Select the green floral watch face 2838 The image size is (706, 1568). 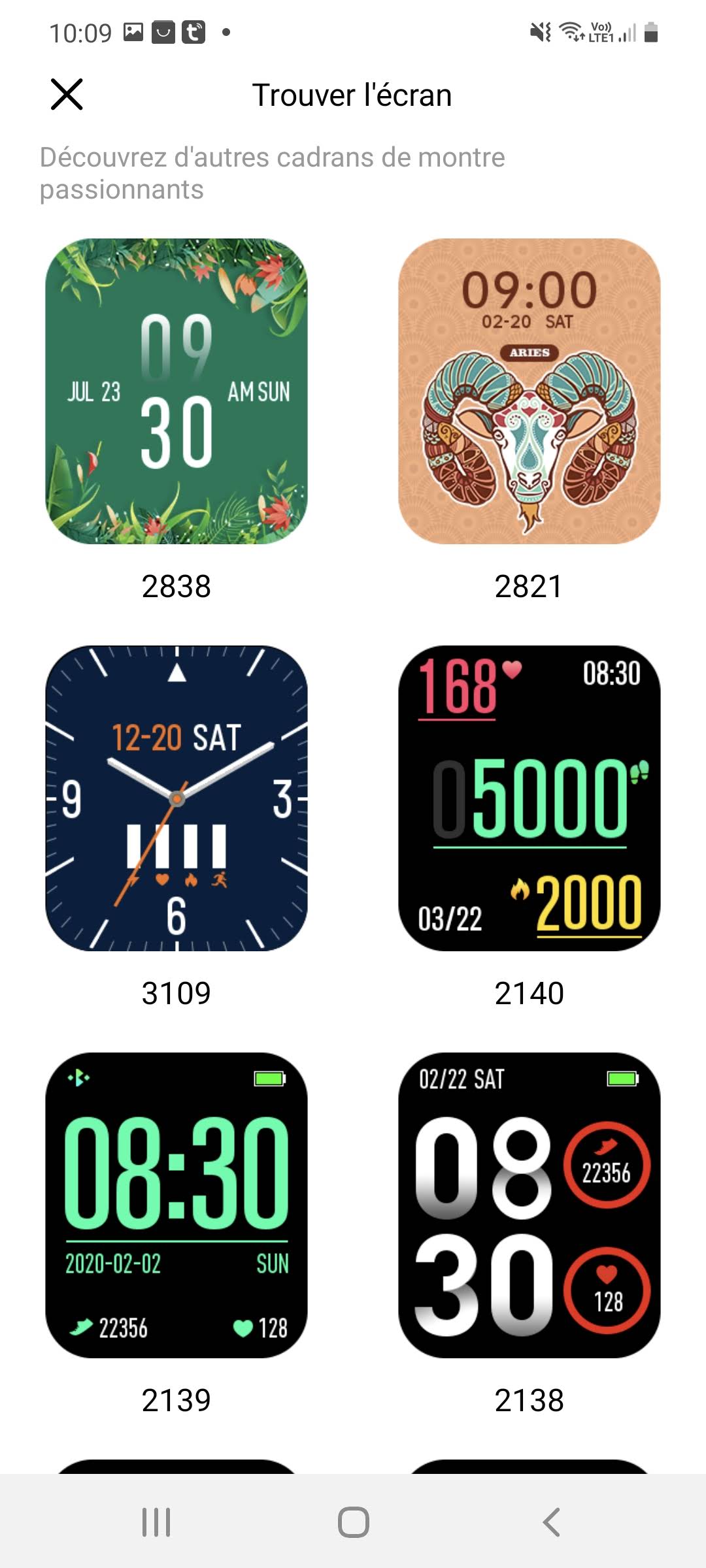click(x=176, y=391)
